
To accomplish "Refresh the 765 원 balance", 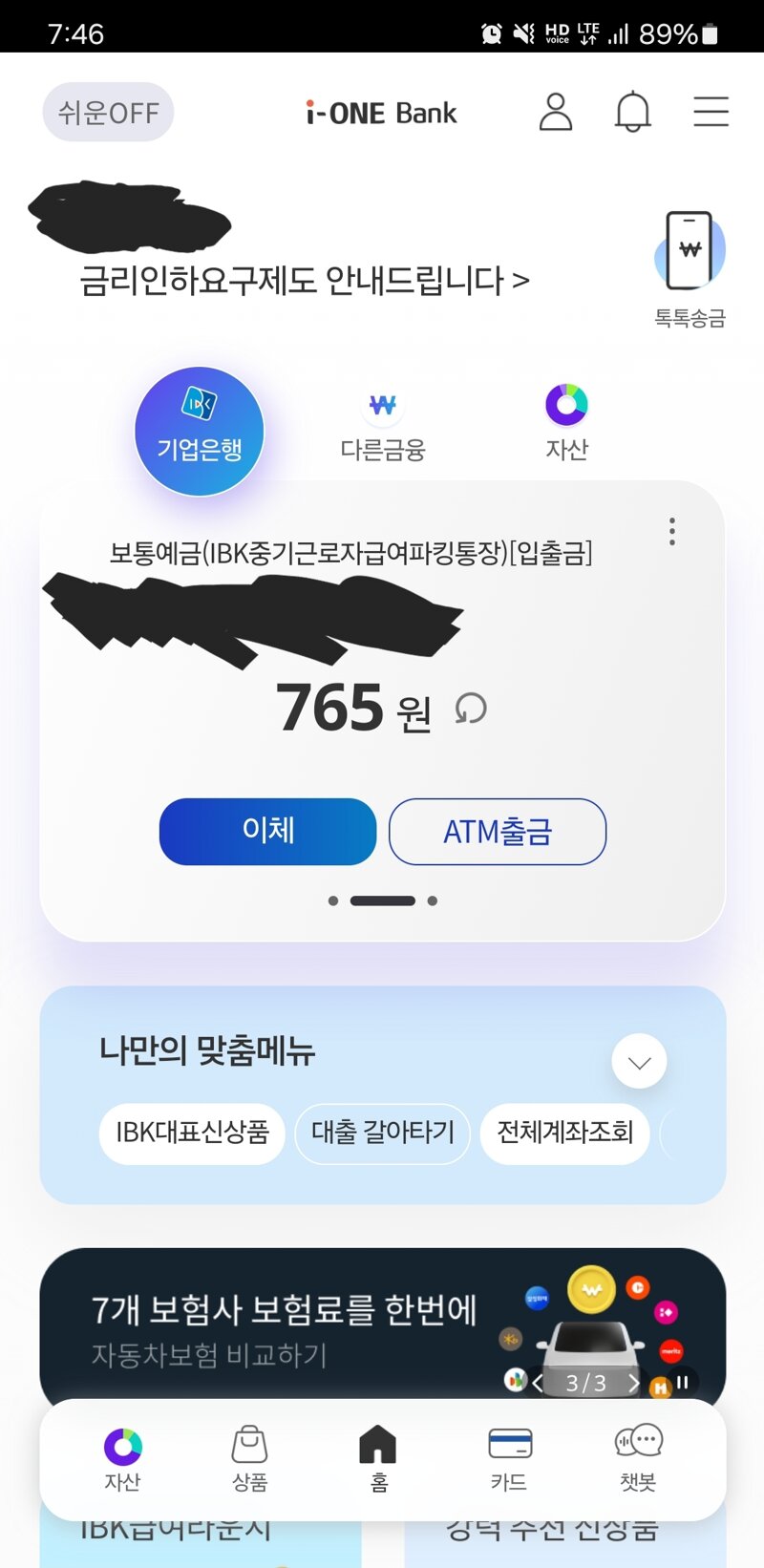I will click(x=471, y=710).
